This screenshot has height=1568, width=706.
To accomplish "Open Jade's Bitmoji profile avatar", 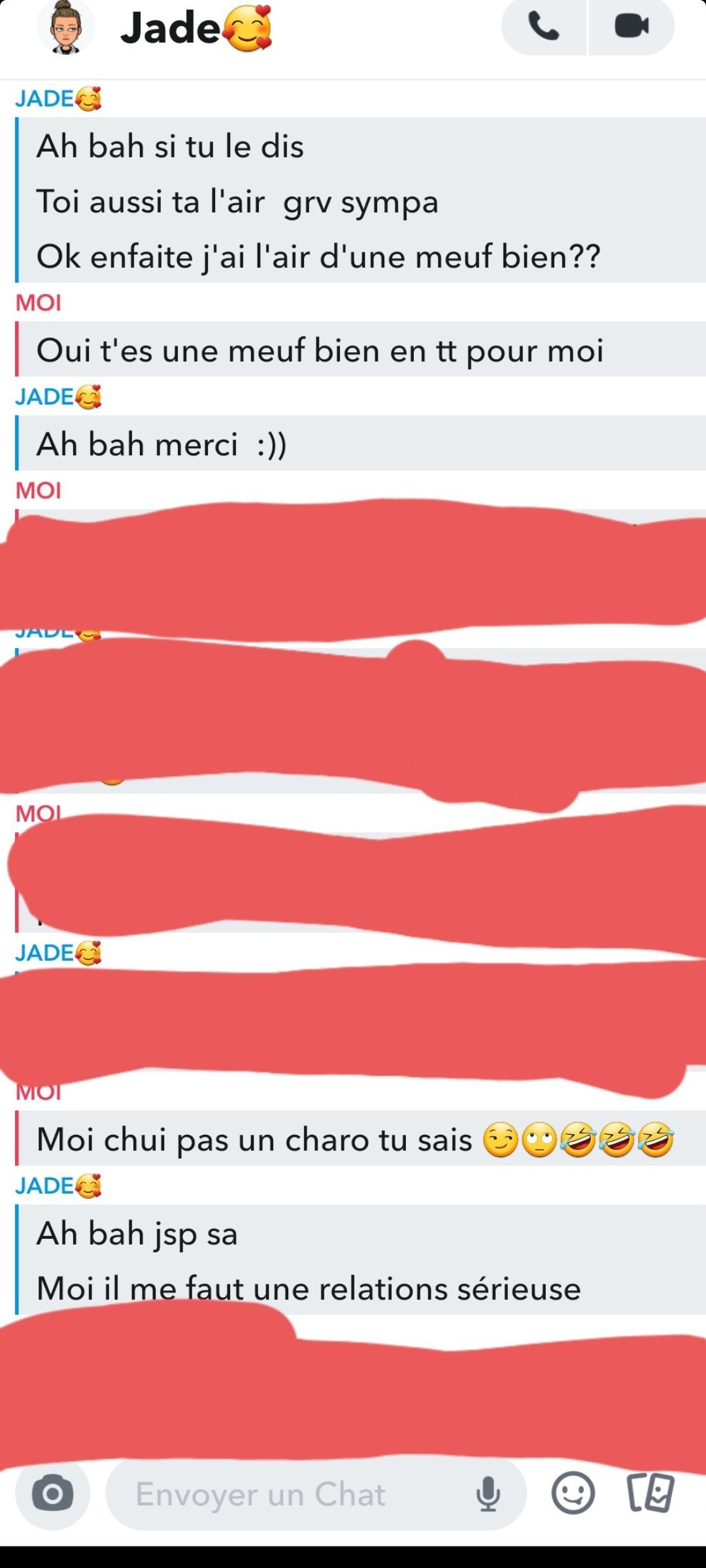I will (65, 27).
